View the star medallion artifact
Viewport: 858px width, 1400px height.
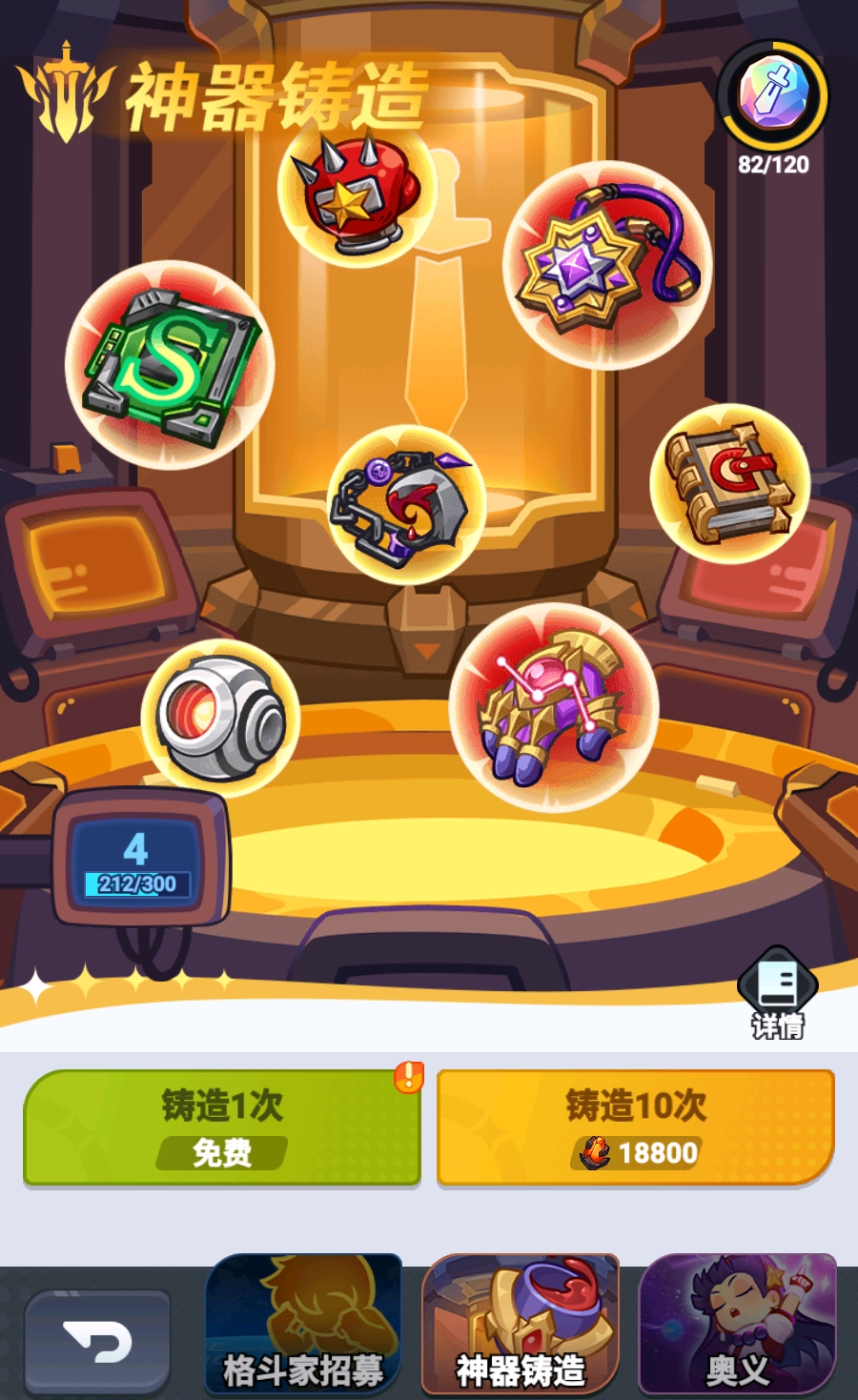pos(607,265)
